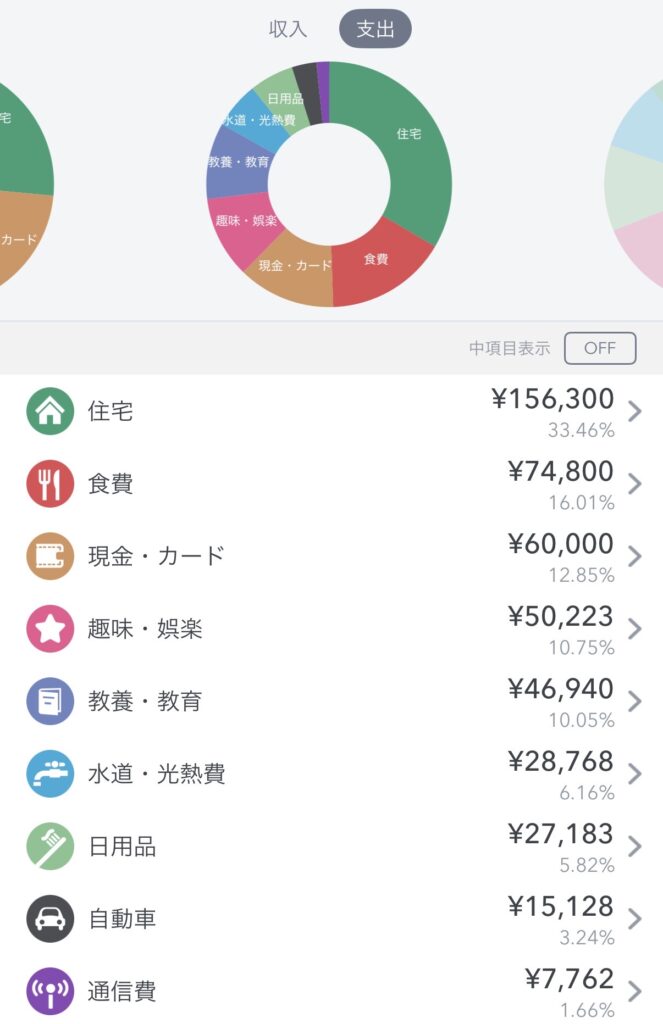The width and height of the screenshot is (663, 1024).
Task: Open the 日用品 row
Action: point(331,847)
